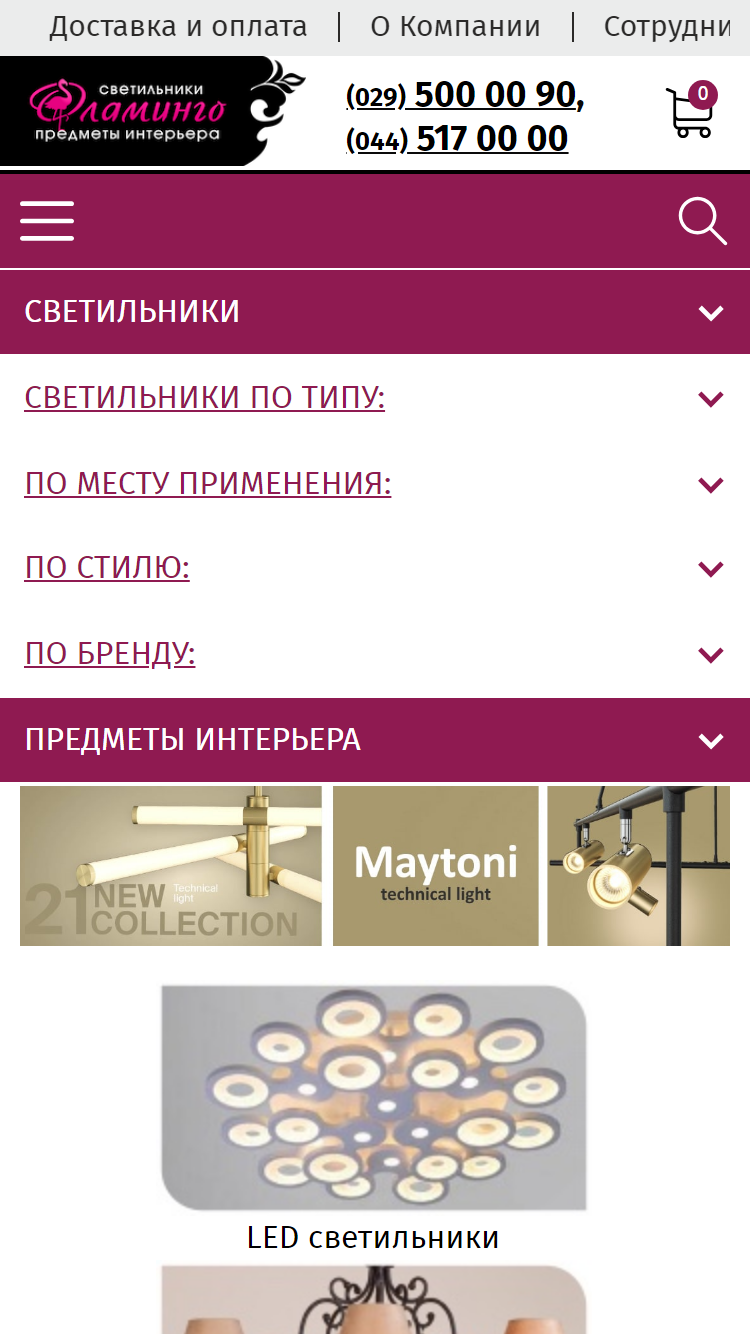
Task: Expand the ПО БРЕНДУ list
Action: coord(375,654)
